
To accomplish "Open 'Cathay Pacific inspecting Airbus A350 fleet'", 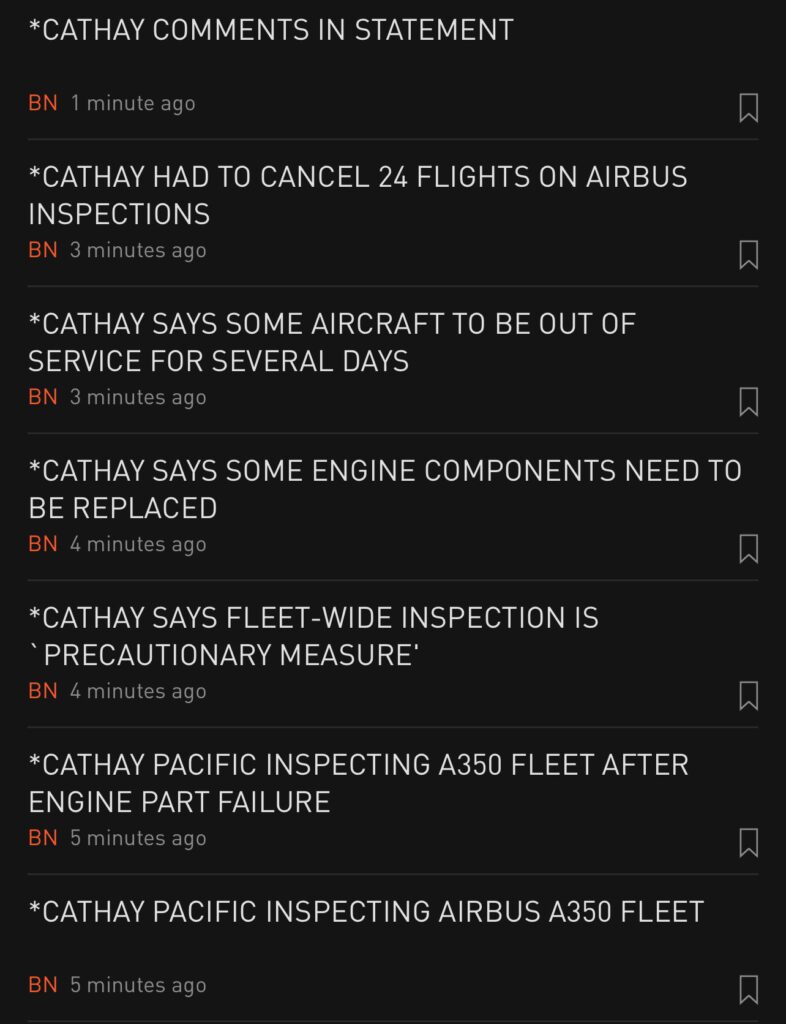I will click(366, 912).
